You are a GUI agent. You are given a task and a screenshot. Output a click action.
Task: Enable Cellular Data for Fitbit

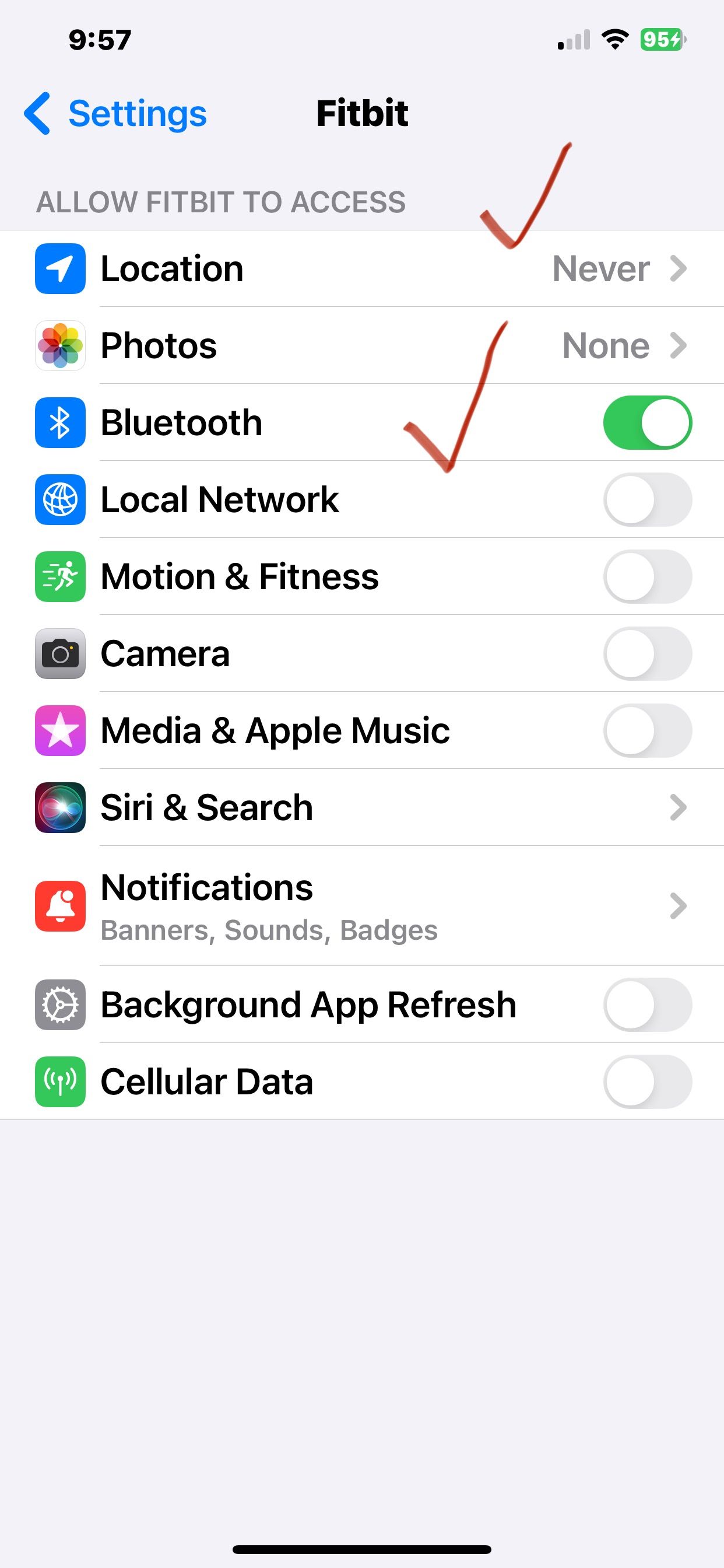click(x=646, y=1081)
